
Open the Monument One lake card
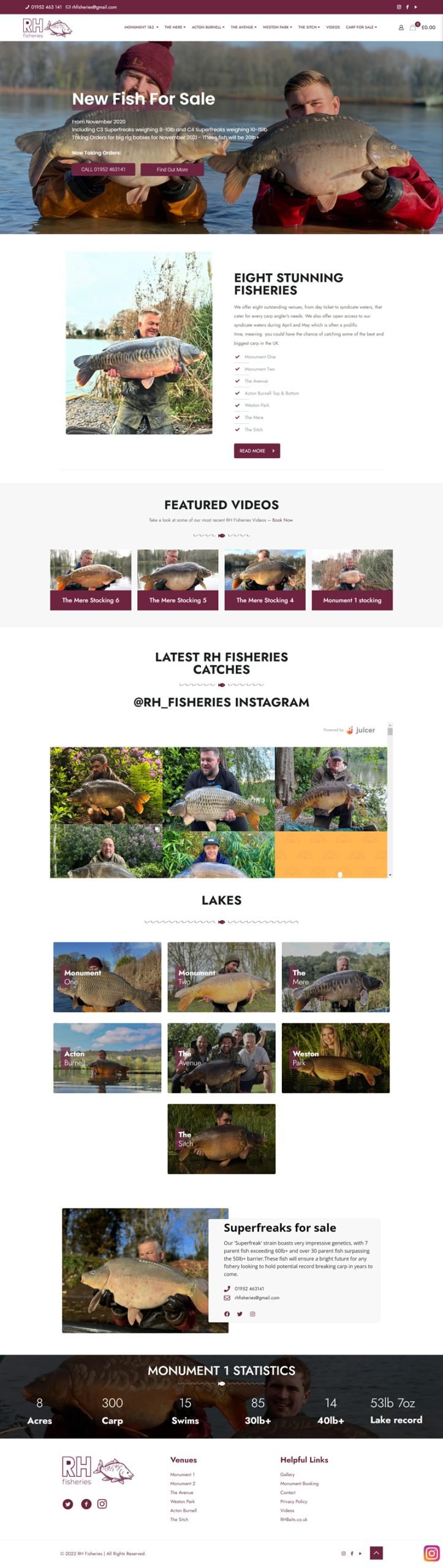tap(107, 977)
